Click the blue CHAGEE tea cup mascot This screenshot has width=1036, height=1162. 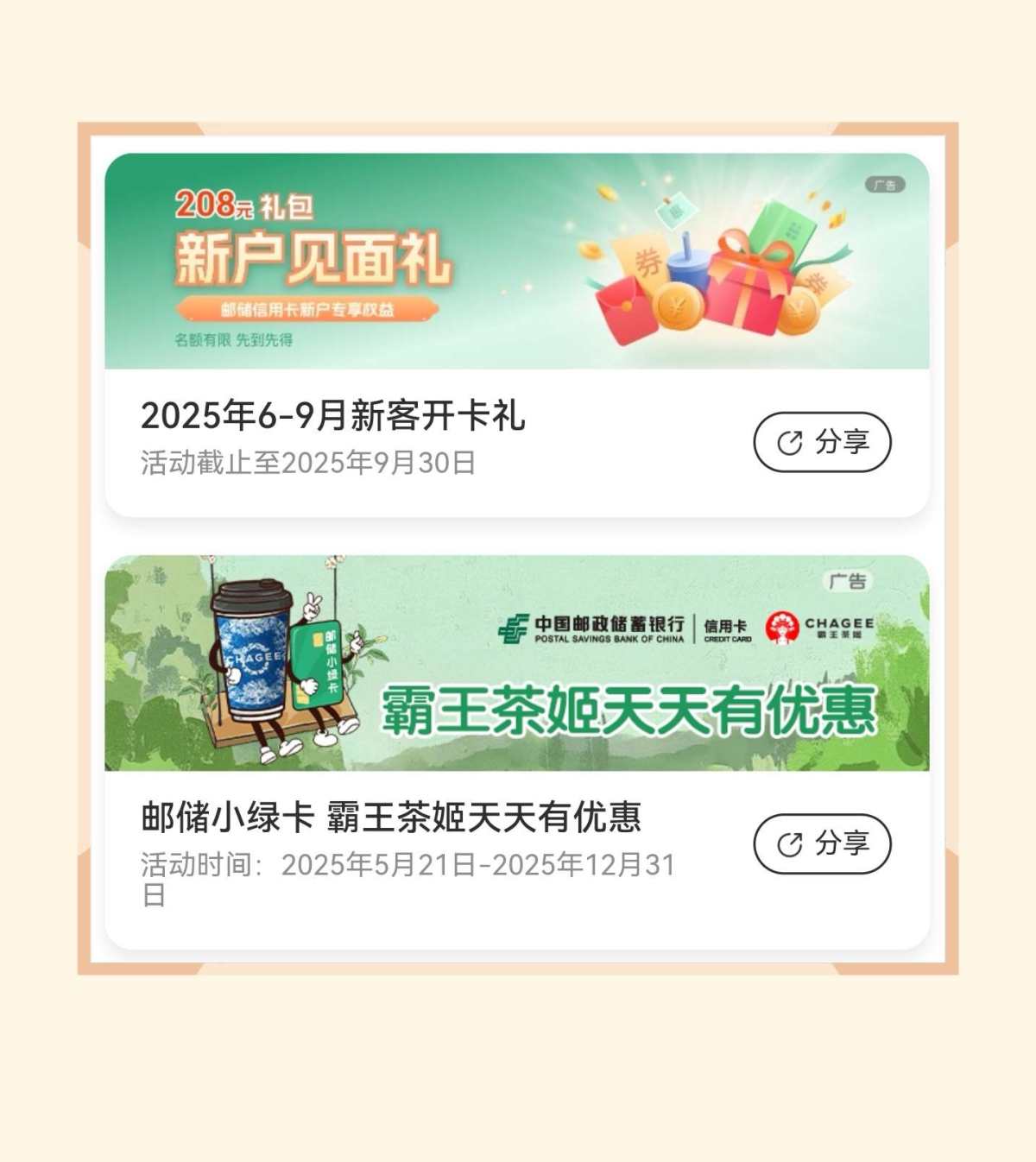250,665
